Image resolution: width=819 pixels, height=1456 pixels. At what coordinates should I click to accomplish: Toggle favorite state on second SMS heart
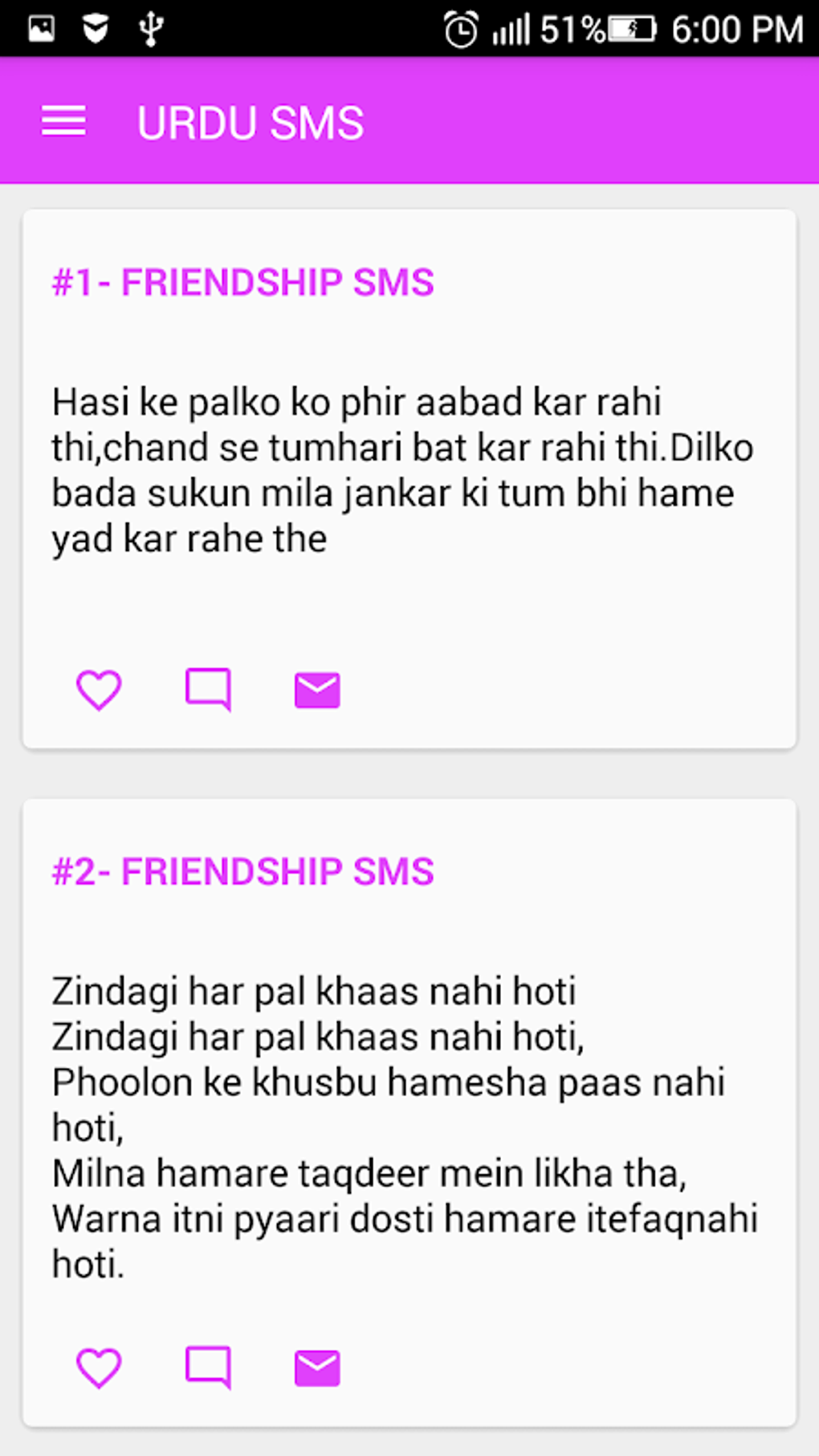point(98,1366)
